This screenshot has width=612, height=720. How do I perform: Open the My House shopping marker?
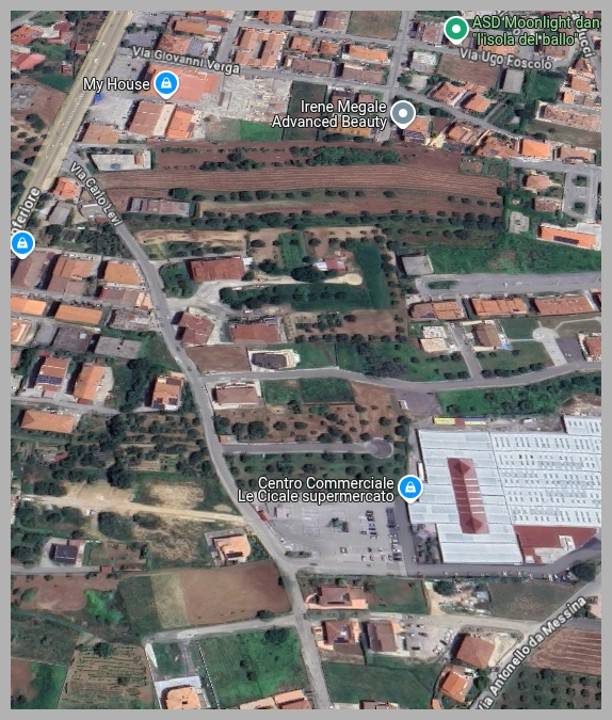(x=167, y=84)
